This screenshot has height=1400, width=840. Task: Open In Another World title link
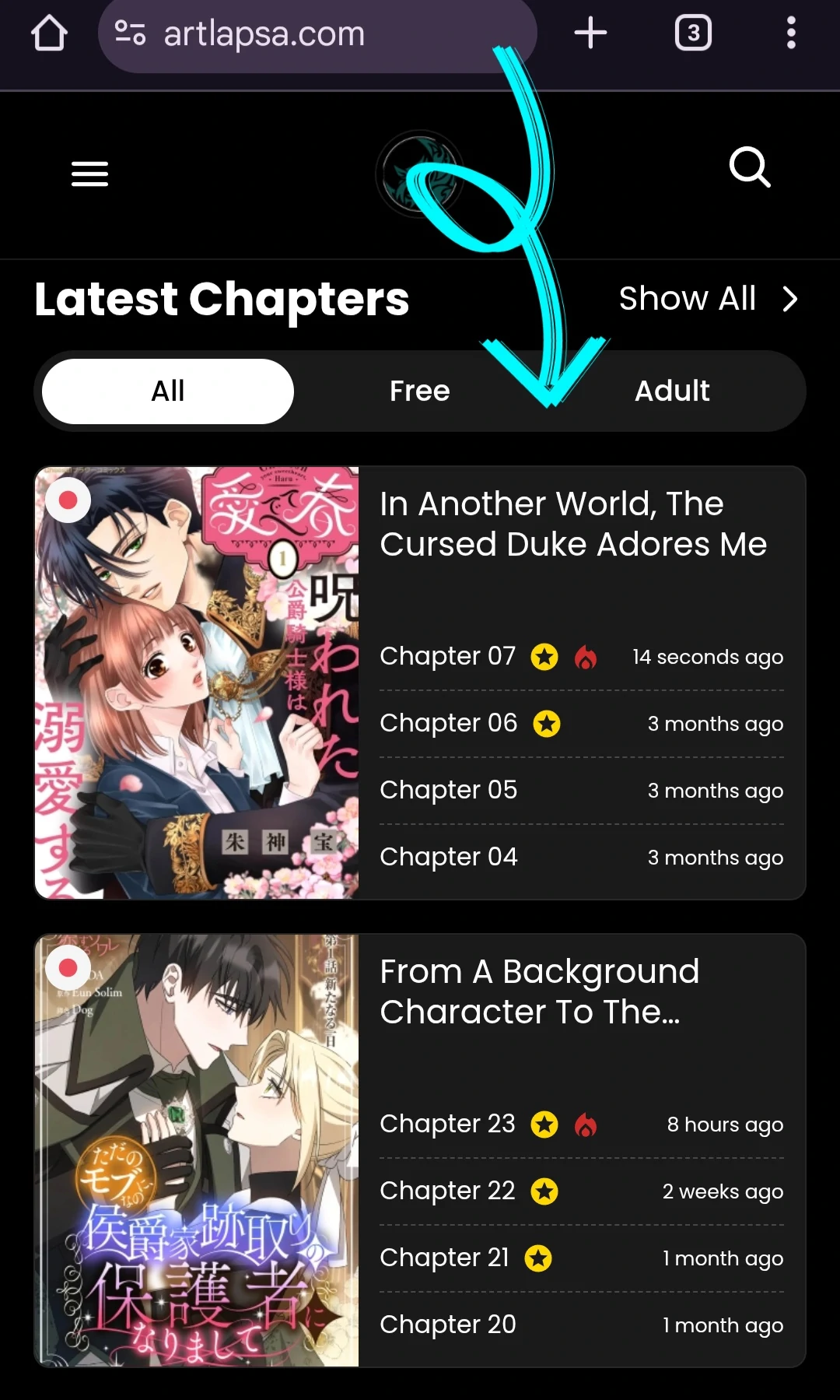[572, 524]
